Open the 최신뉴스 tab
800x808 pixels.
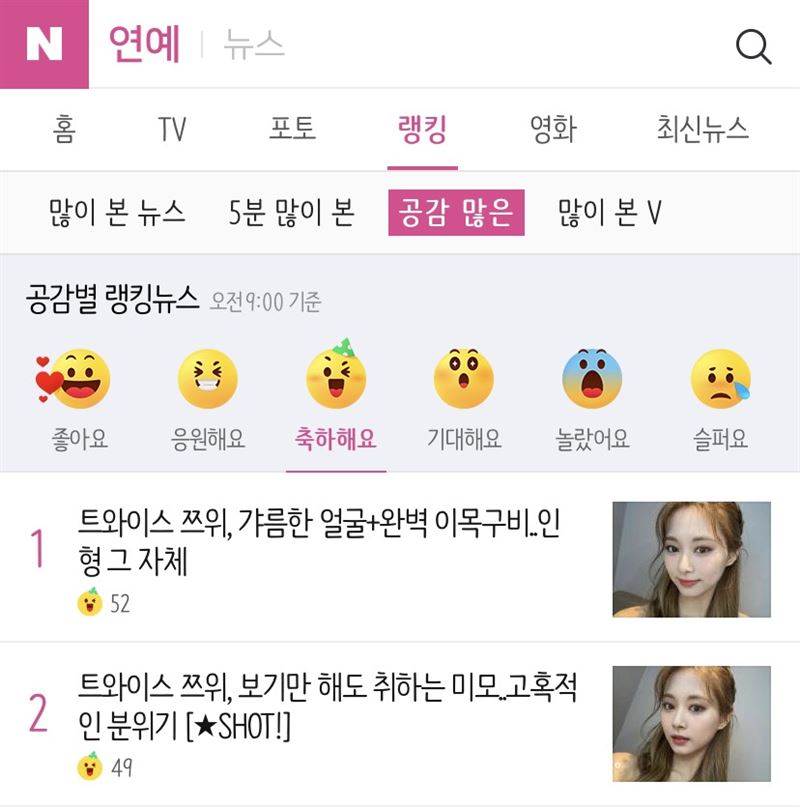(x=702, y=129)
